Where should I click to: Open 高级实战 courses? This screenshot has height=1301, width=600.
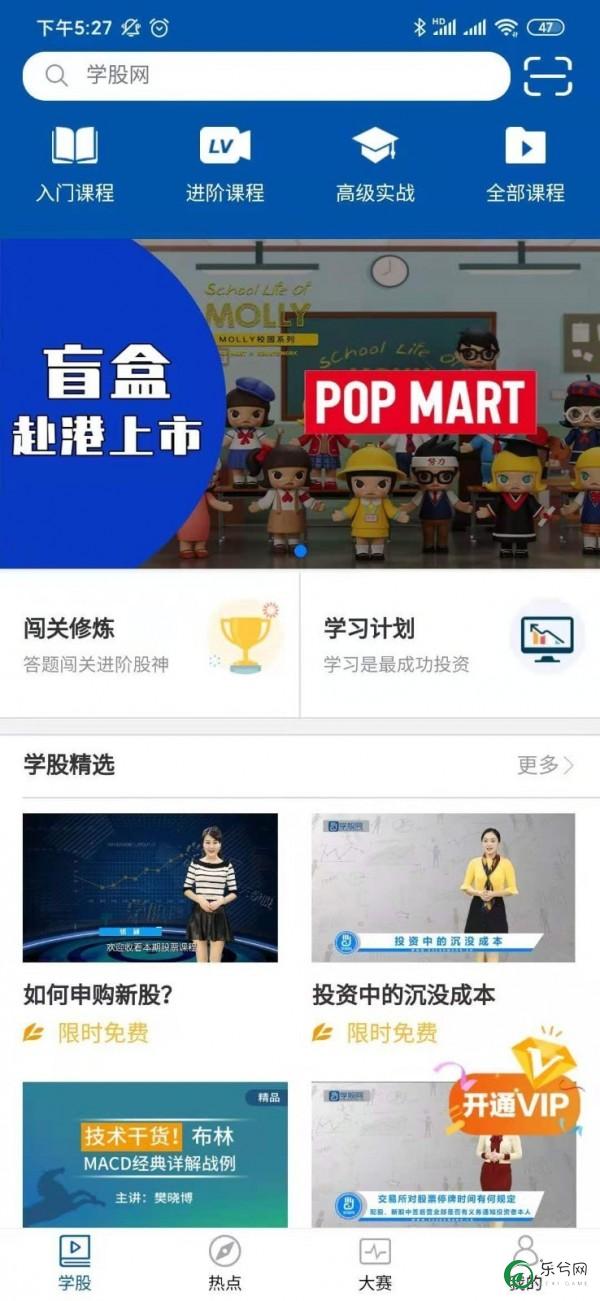point(375,165)
